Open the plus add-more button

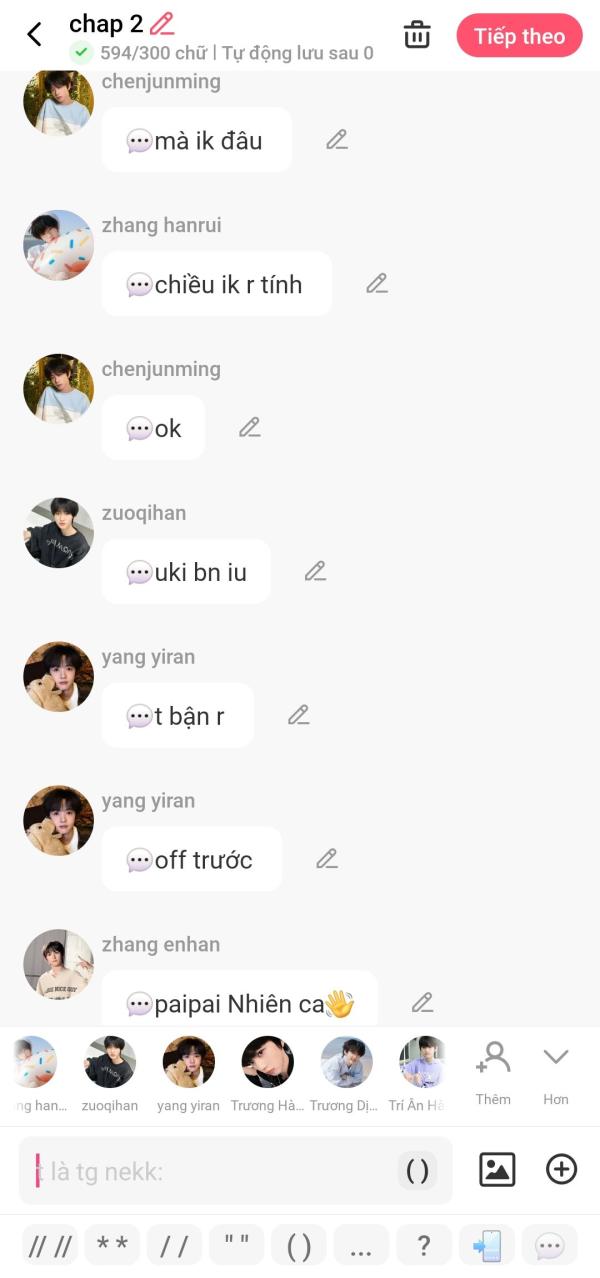click(x=561, y=1169)
